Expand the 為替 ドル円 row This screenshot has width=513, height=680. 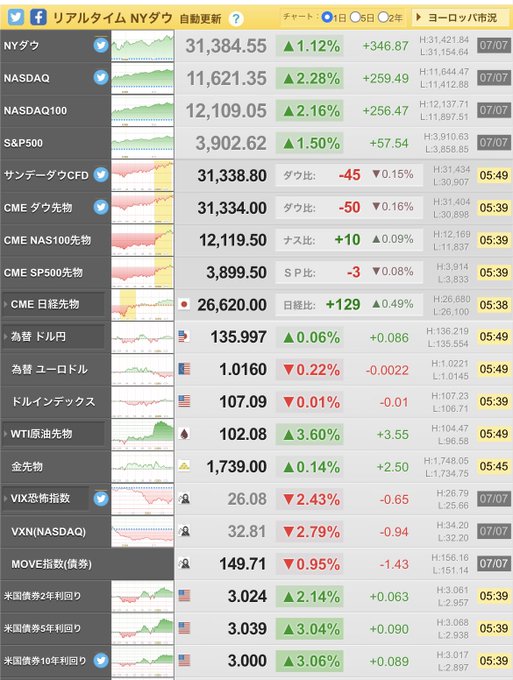[53, 337]
